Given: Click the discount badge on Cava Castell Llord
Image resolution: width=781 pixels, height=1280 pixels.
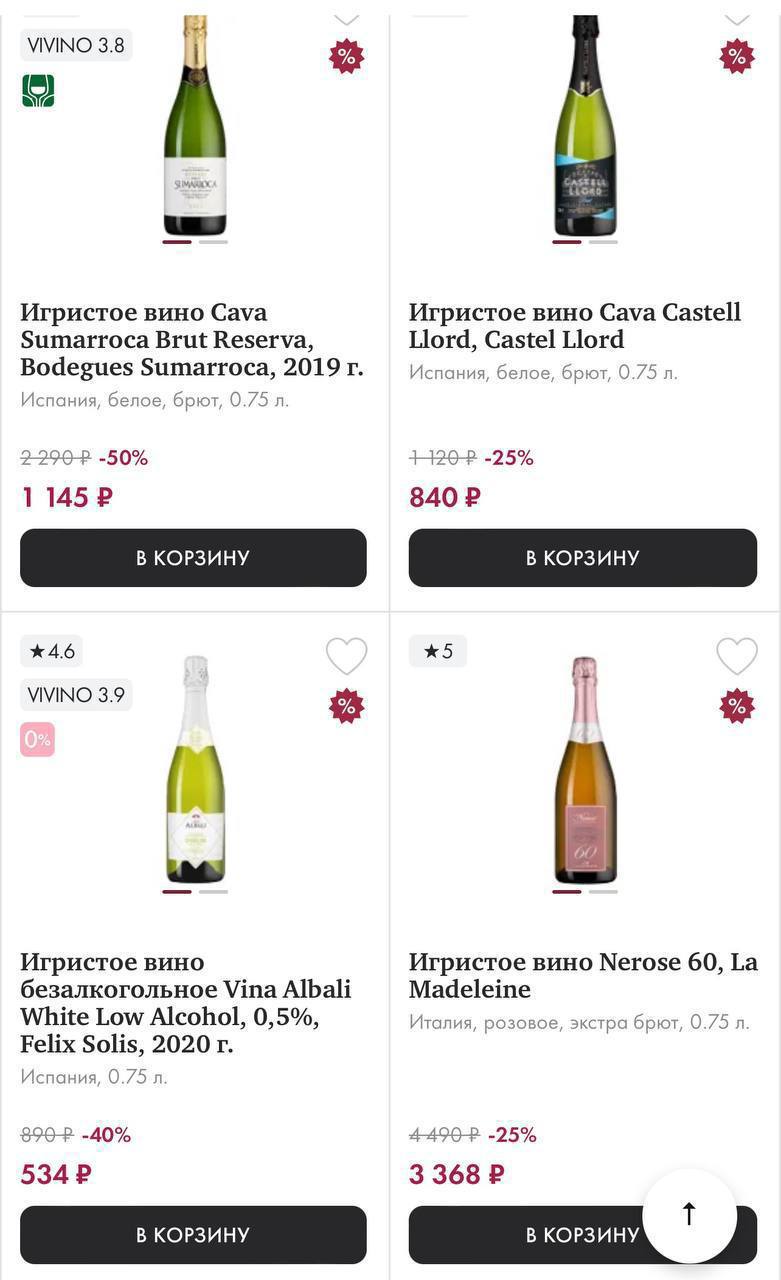Looking at the screenshot, I should (735, 56).
